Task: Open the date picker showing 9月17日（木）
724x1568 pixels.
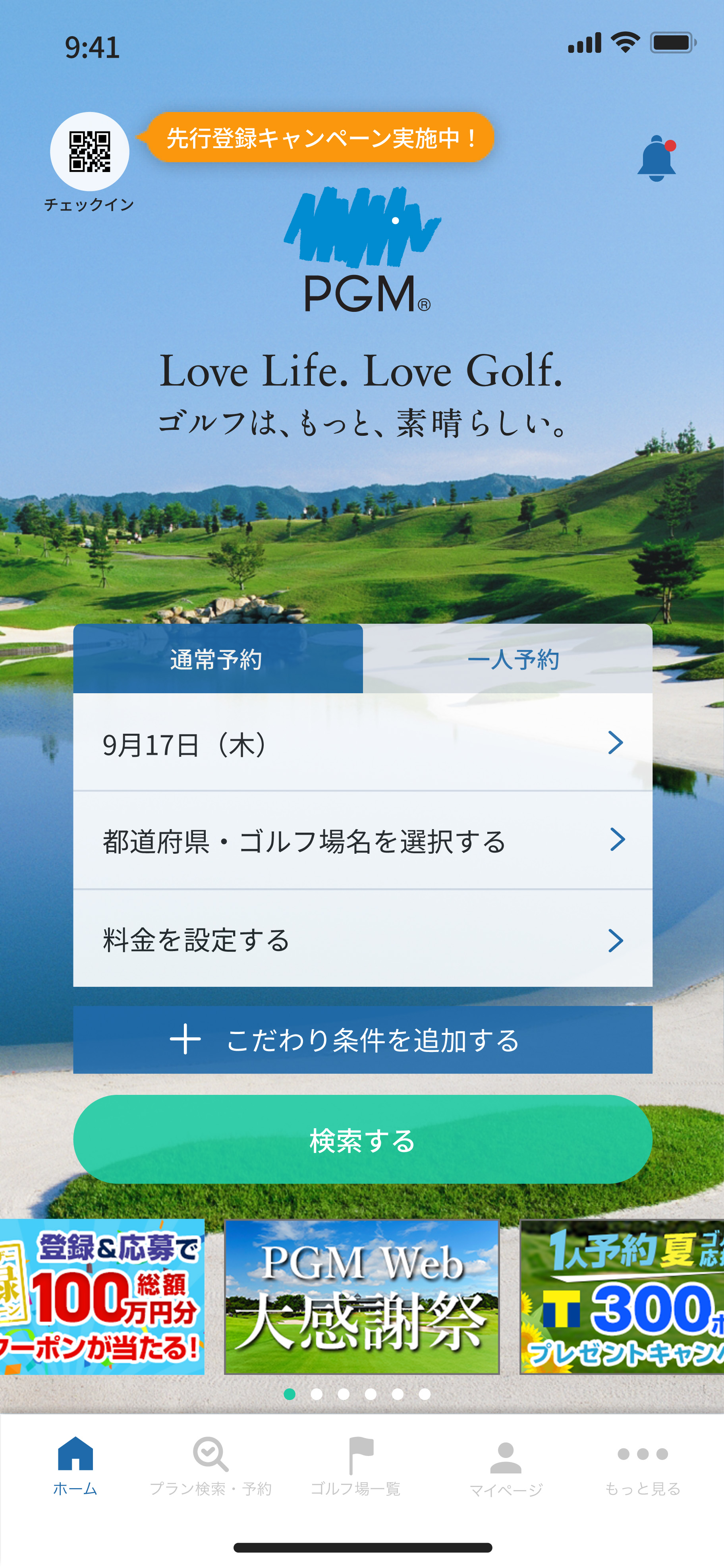Action: [x=363, y=743]
